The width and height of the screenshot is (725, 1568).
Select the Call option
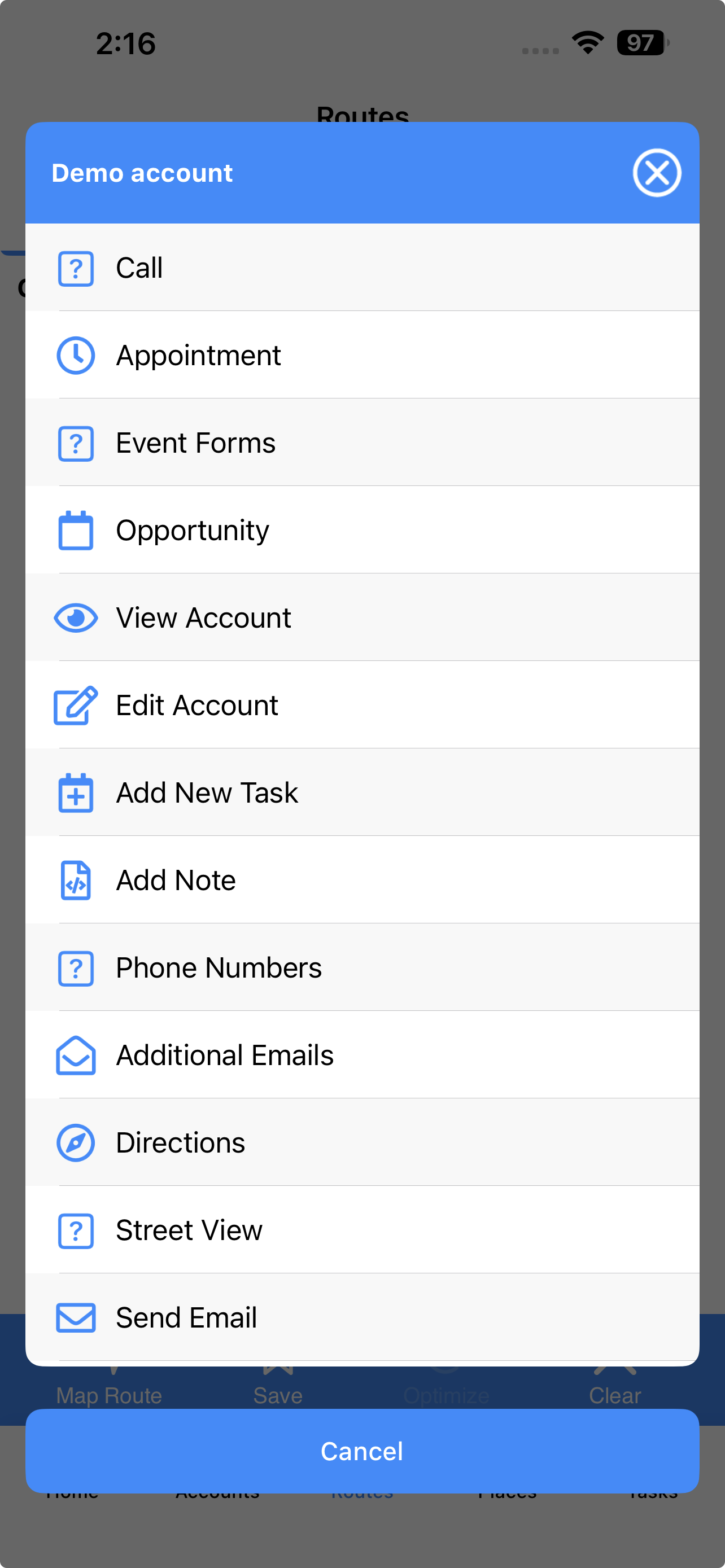click(x=362, y=268)
